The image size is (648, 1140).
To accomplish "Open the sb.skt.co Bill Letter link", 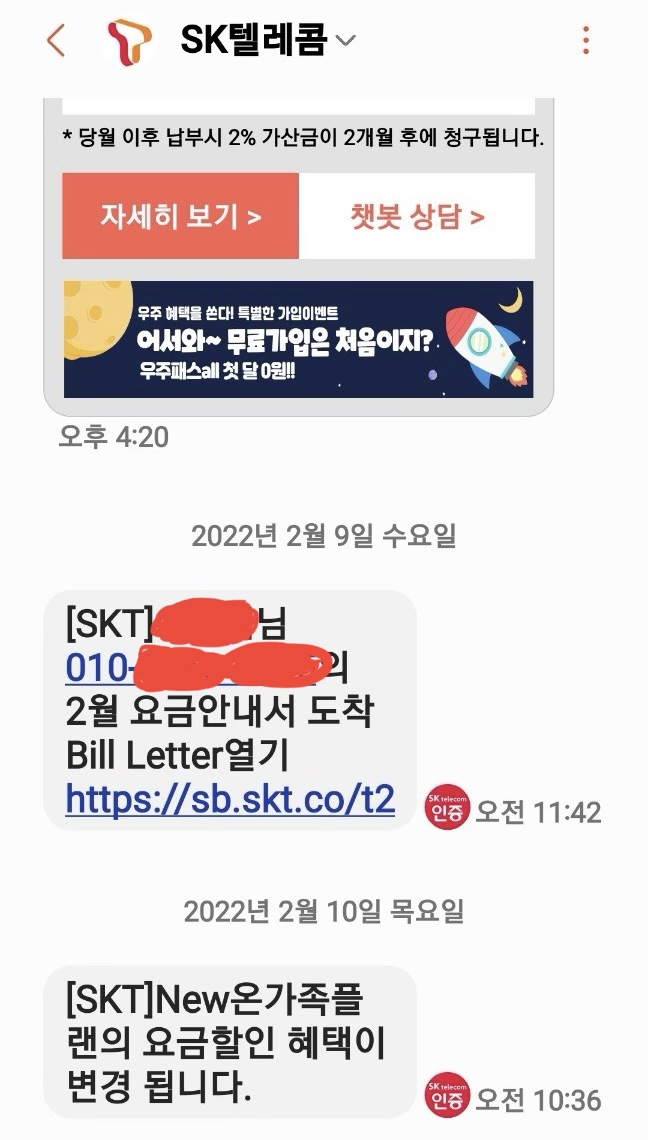I will tap(230, 798).
